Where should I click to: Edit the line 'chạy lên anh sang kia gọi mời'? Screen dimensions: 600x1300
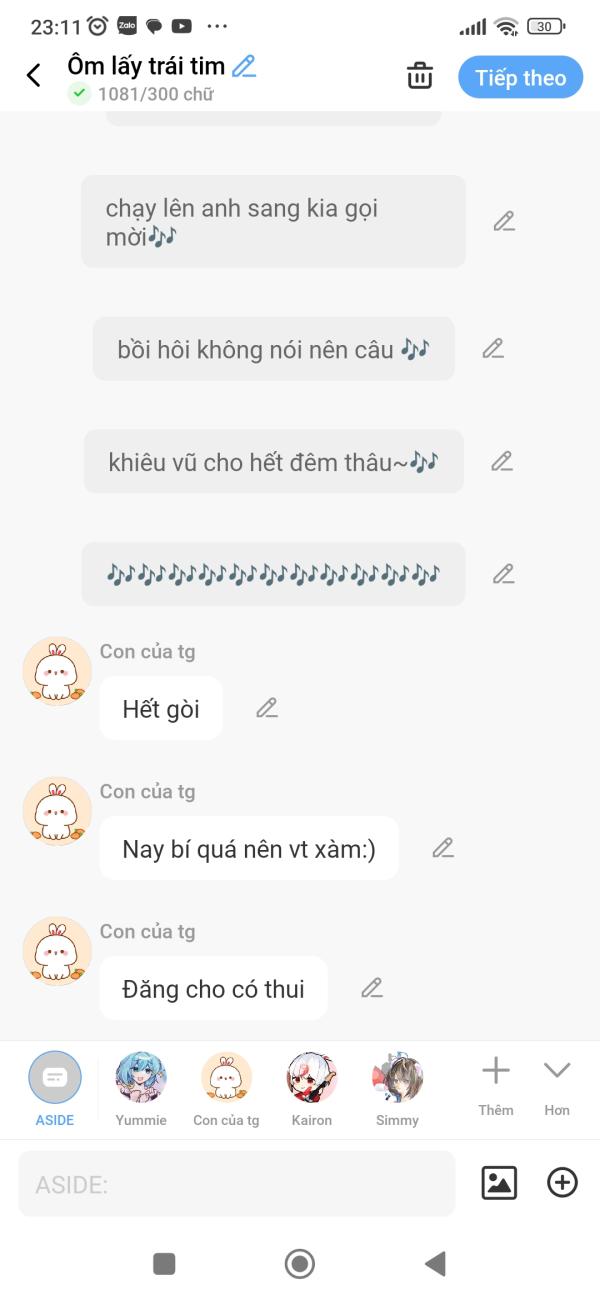(x=504, y=222)
